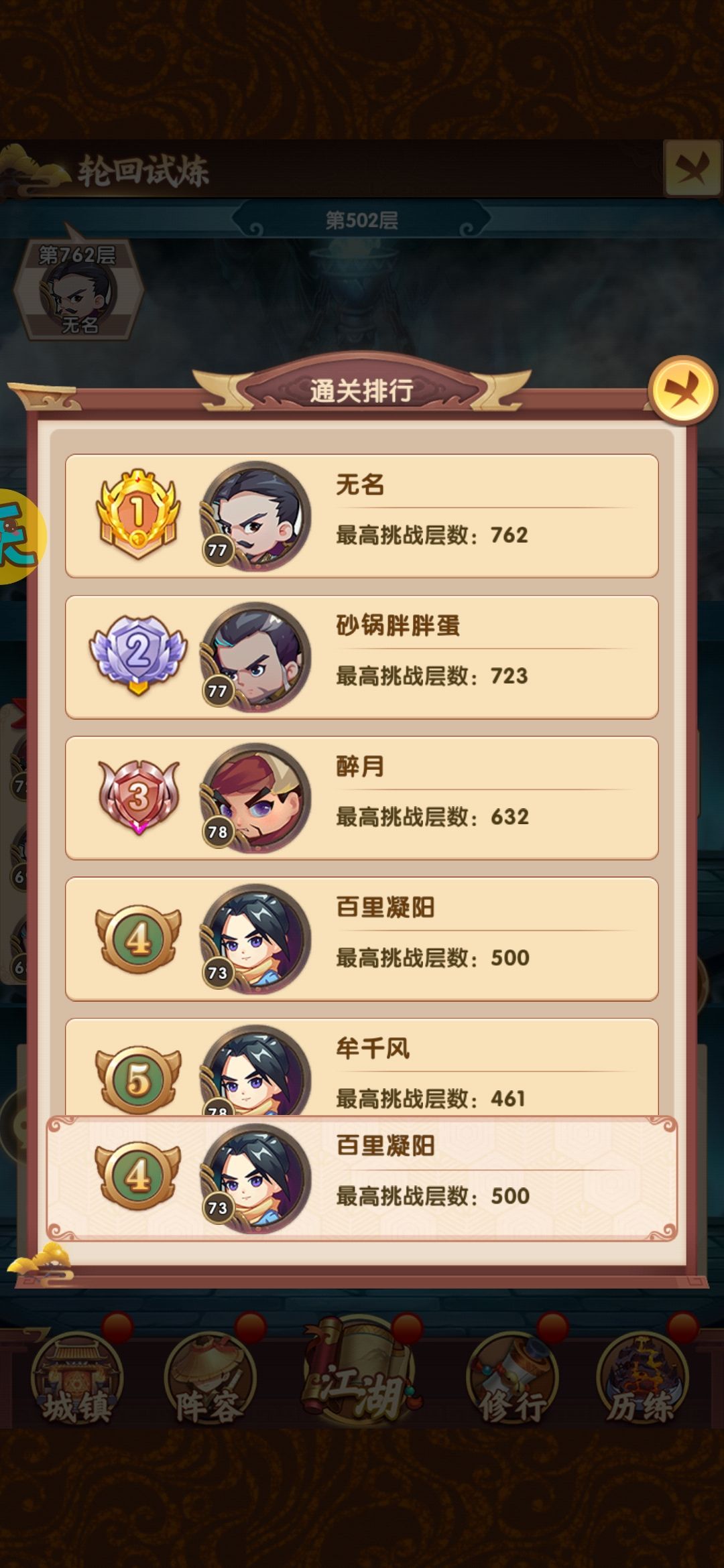Open 醉月's third-place entry
724x1568 pixels.
[361, 797]
